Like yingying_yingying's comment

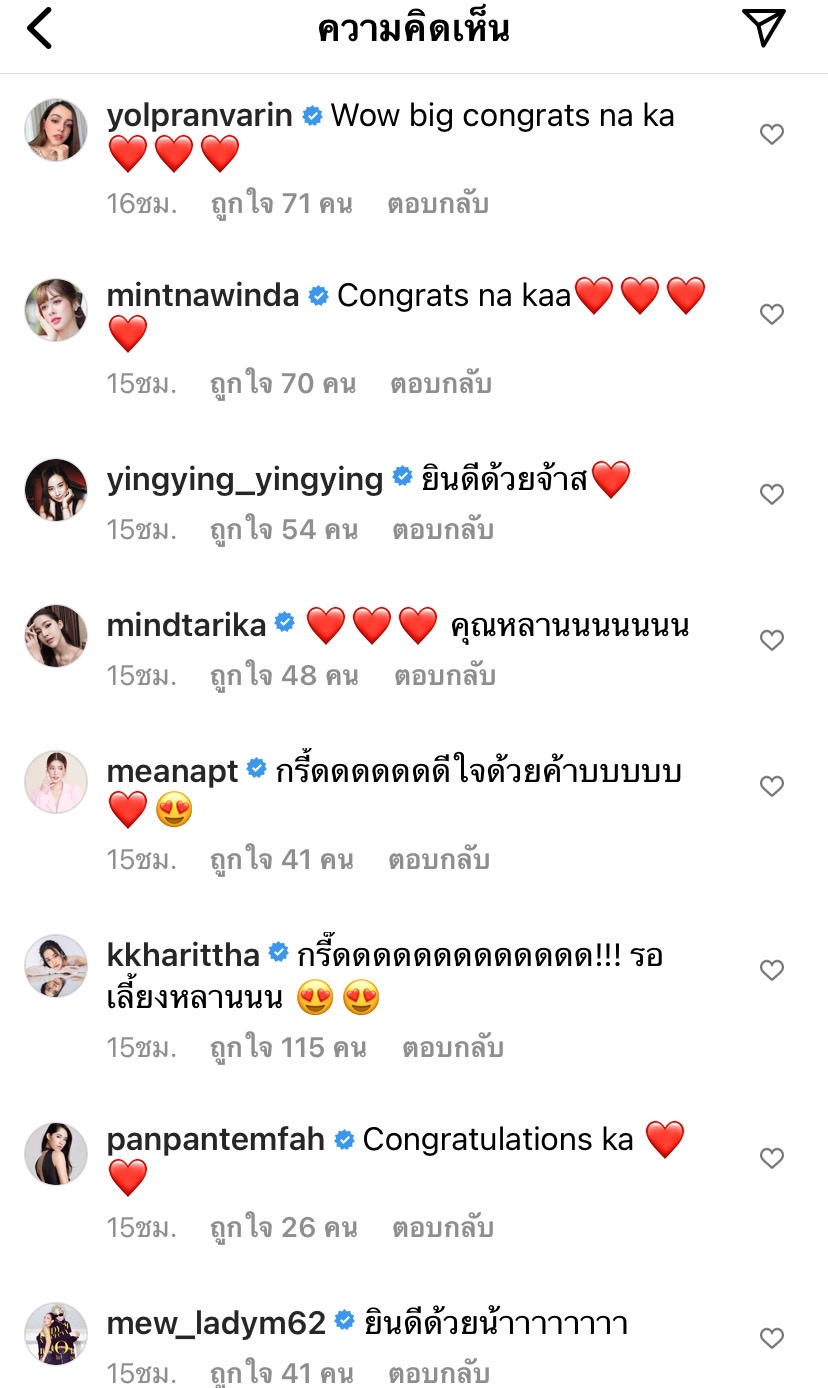(x=771, y=494)
